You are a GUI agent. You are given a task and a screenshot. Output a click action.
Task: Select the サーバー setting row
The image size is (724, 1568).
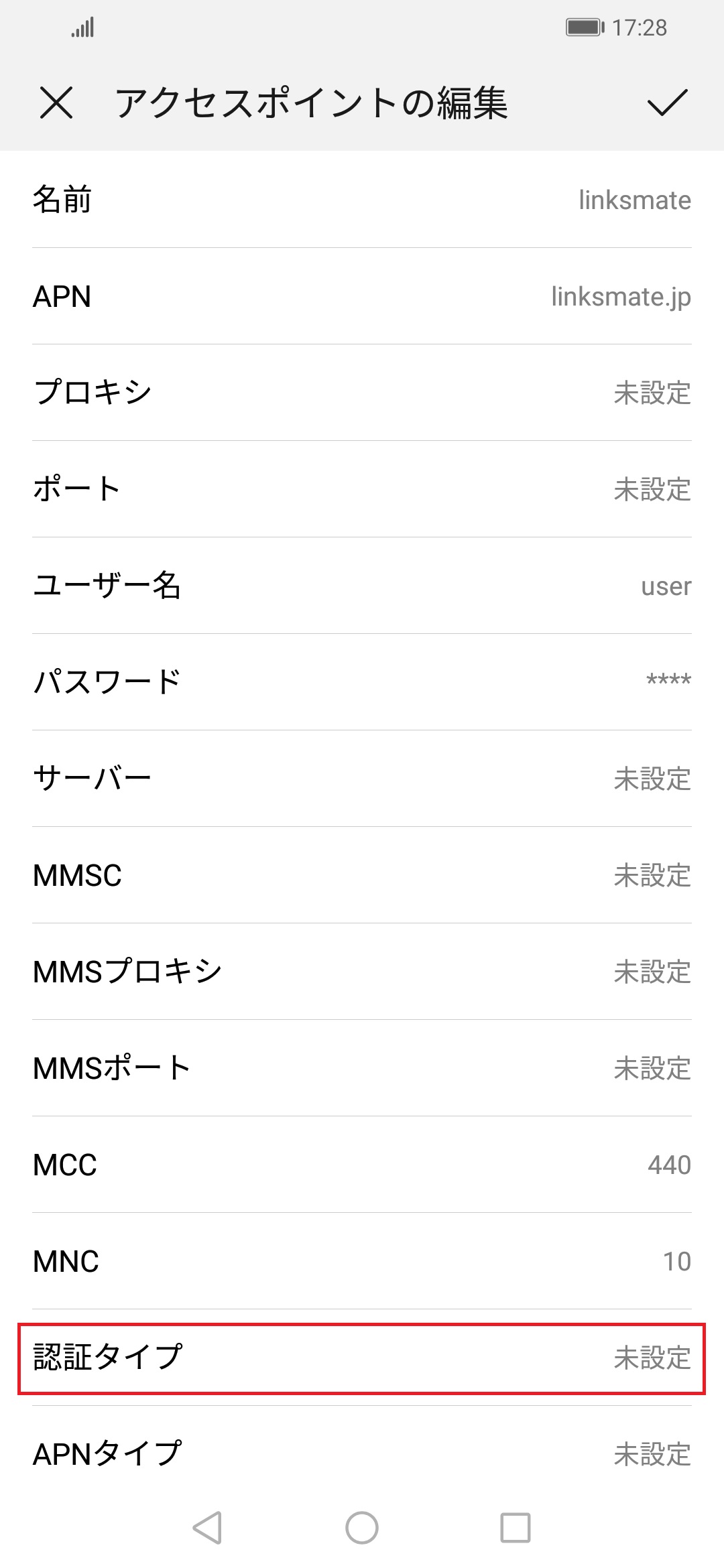pos(362,779)
